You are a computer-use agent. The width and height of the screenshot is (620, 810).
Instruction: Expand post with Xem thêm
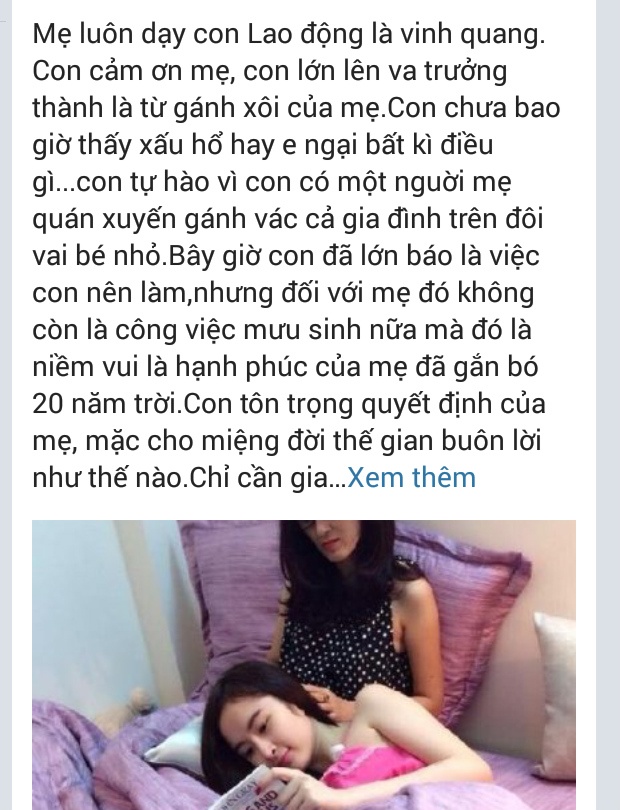[x=412, y=478]
